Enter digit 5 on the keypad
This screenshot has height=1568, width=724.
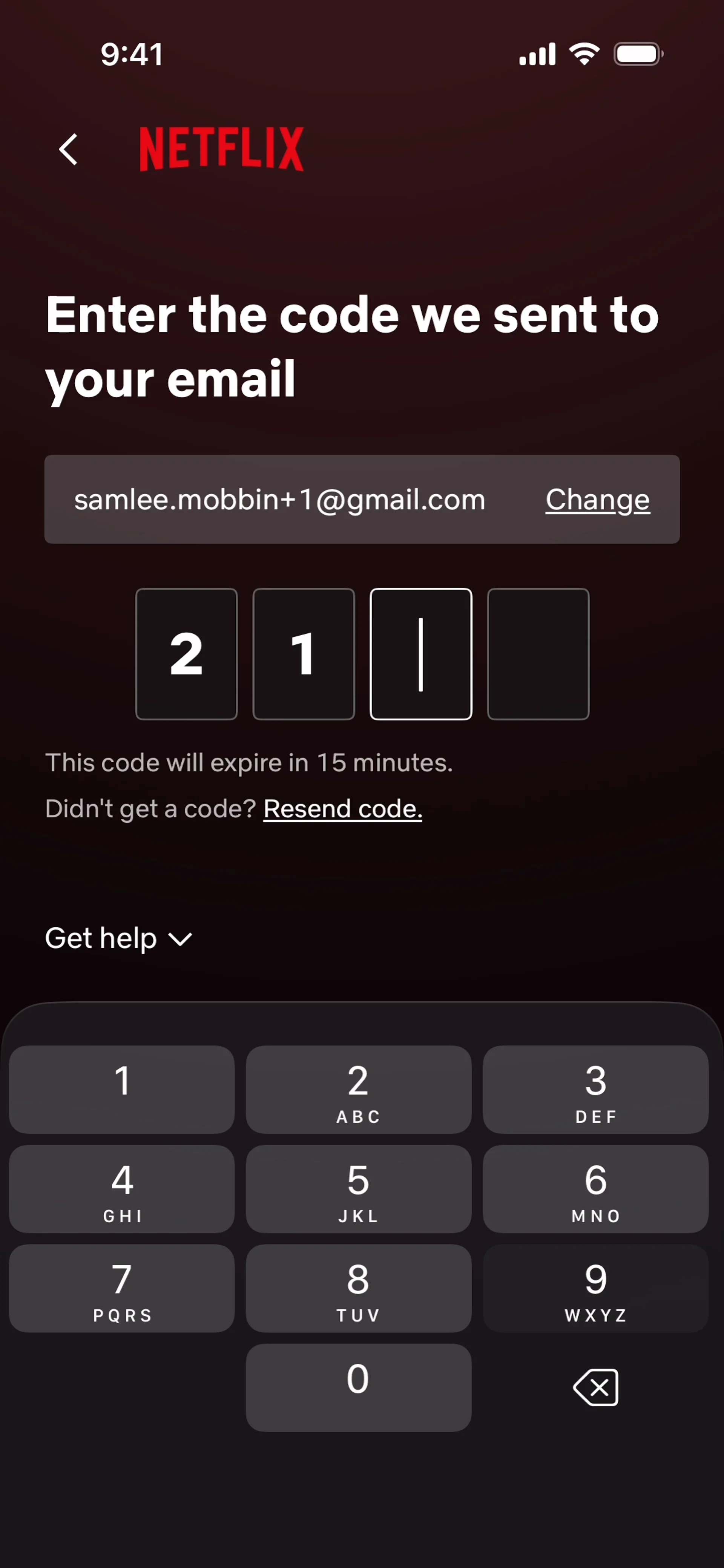click(x=358, y=1189)
